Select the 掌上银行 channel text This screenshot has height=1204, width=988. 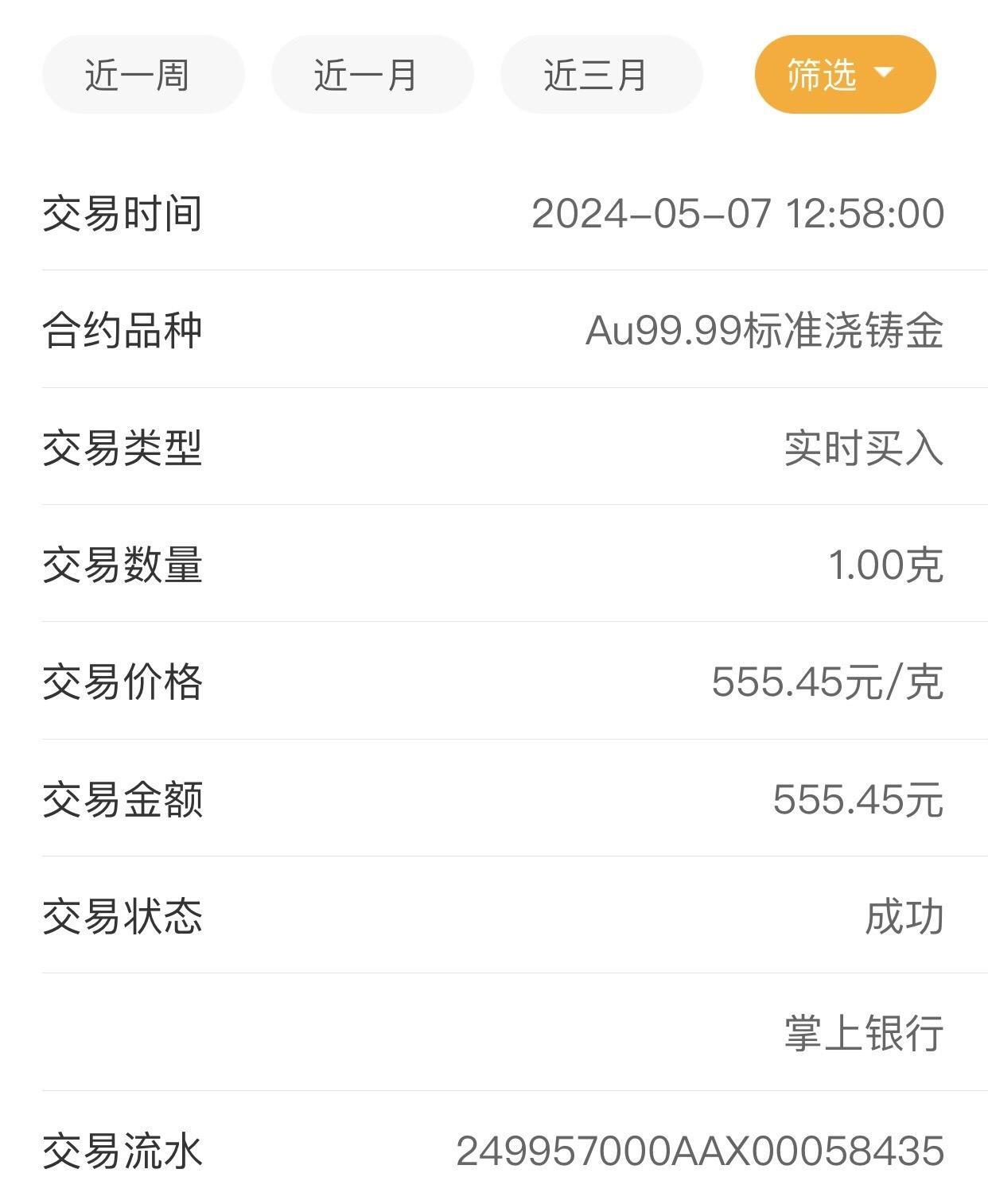[x=864, y=1033]
